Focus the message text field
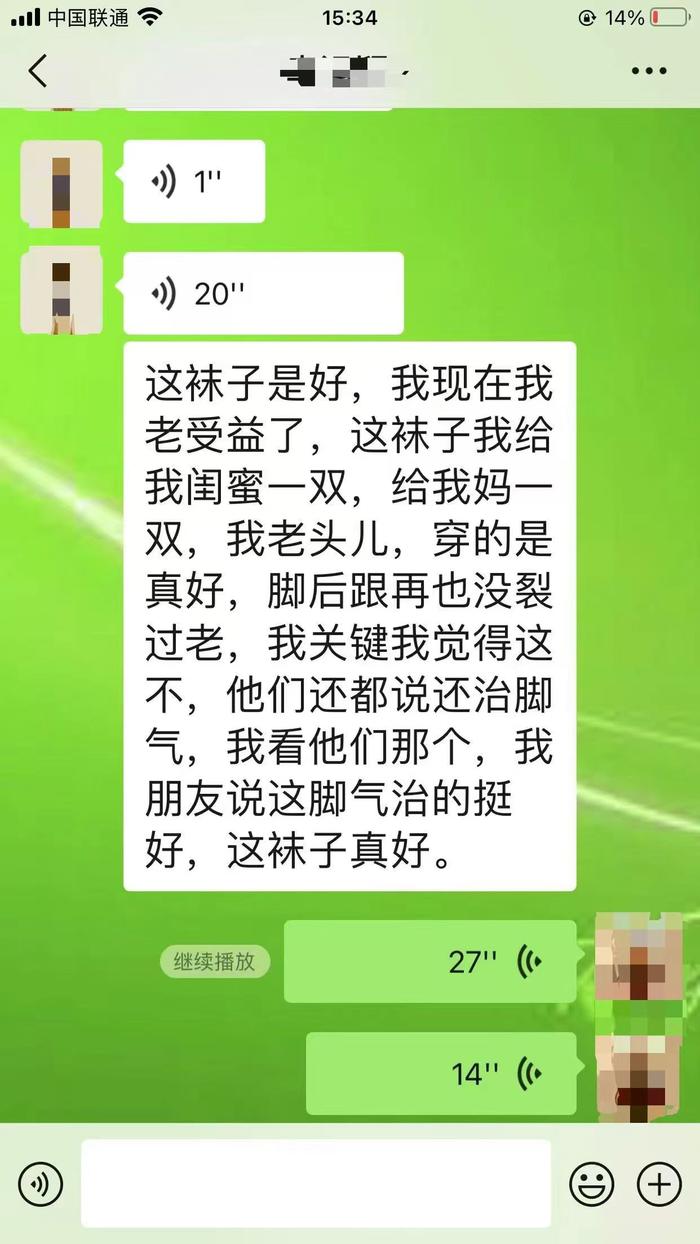Image resolution: width=700 pixels, height=1244 pixels. coord(316,1184)
